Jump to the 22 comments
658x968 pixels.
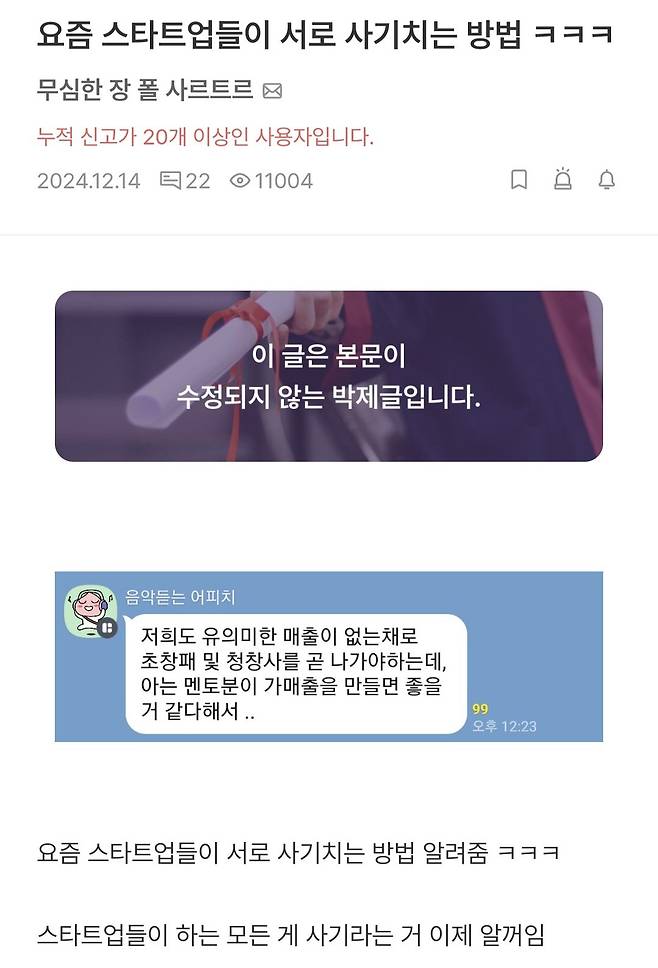[x=185, y=181]
